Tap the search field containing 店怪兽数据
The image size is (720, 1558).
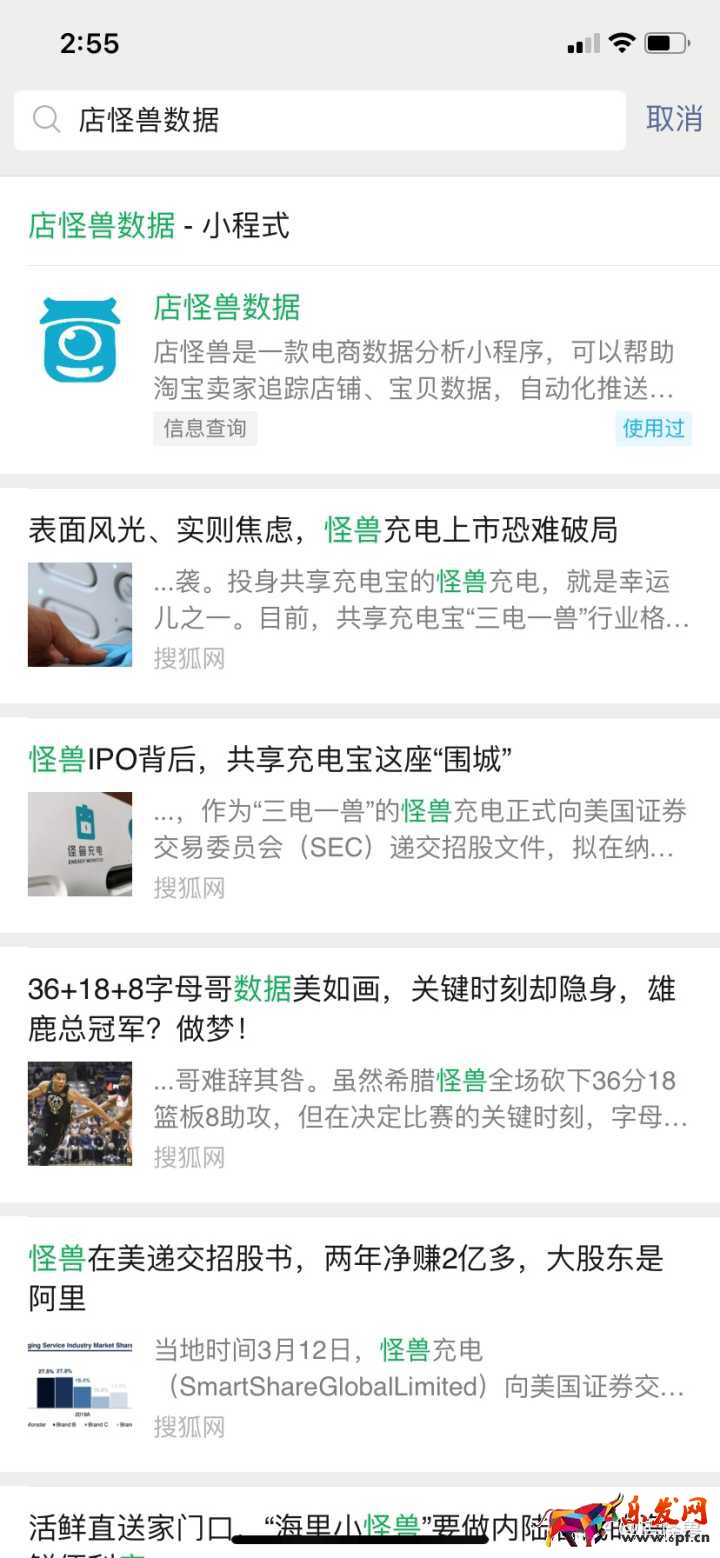(x=320, y=121)
